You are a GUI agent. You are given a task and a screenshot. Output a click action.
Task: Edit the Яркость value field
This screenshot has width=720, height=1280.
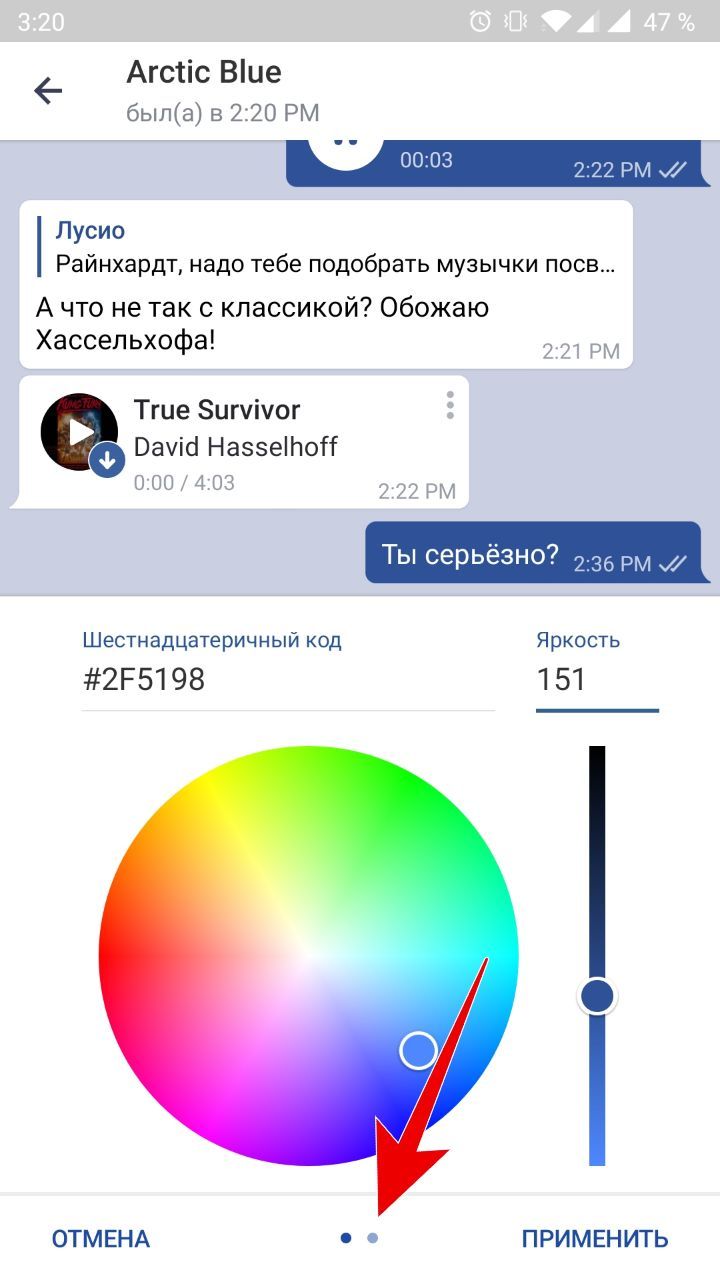click(596, 680)
